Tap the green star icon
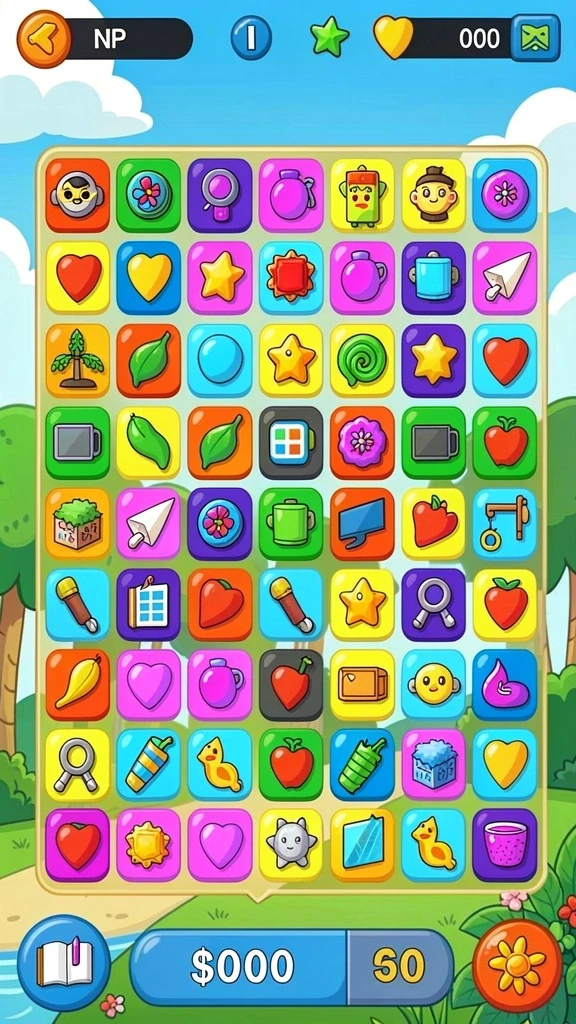 (330, 37)
